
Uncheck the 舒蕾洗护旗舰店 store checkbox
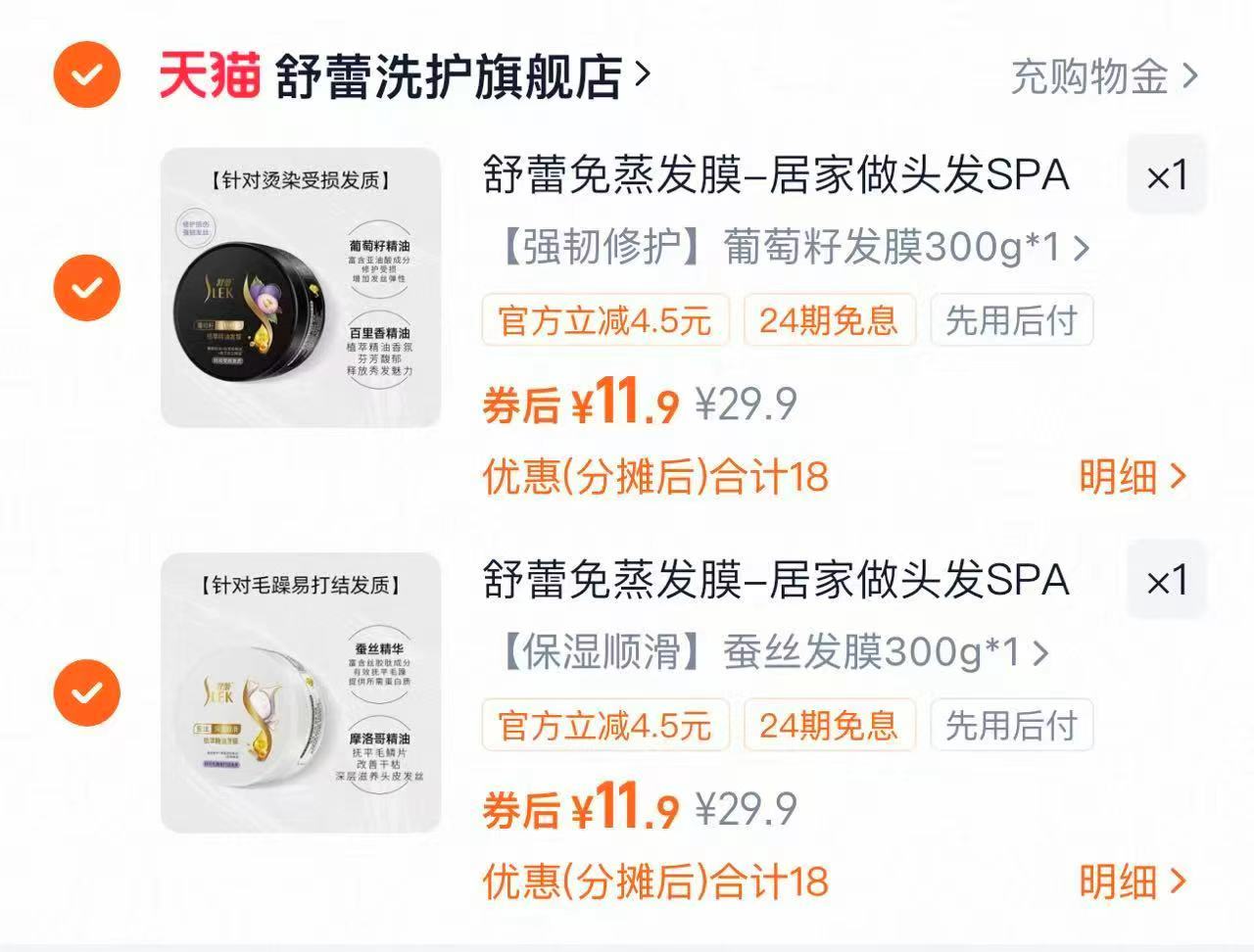click(86, 74)
